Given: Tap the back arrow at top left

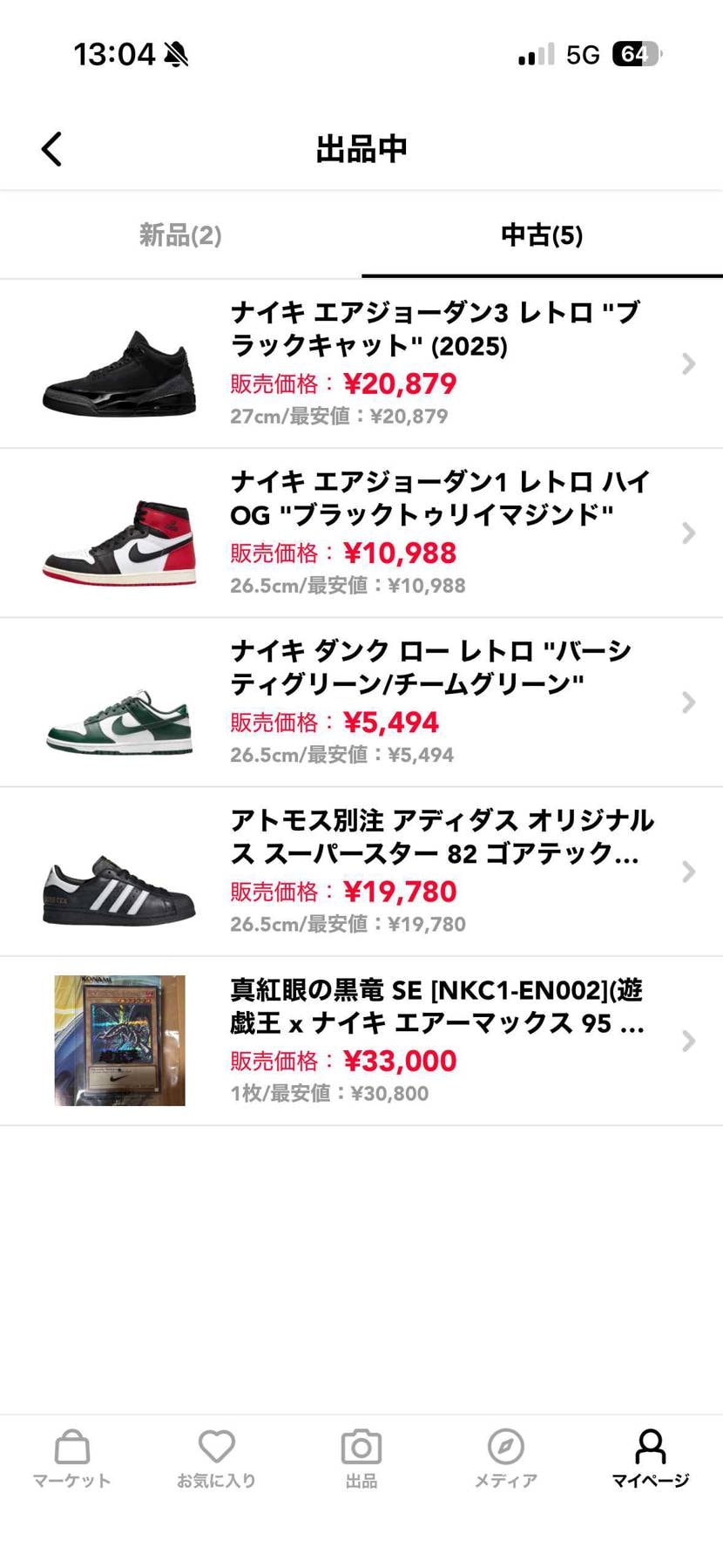Looking at the screenshot, I should (x=51, y=148).
